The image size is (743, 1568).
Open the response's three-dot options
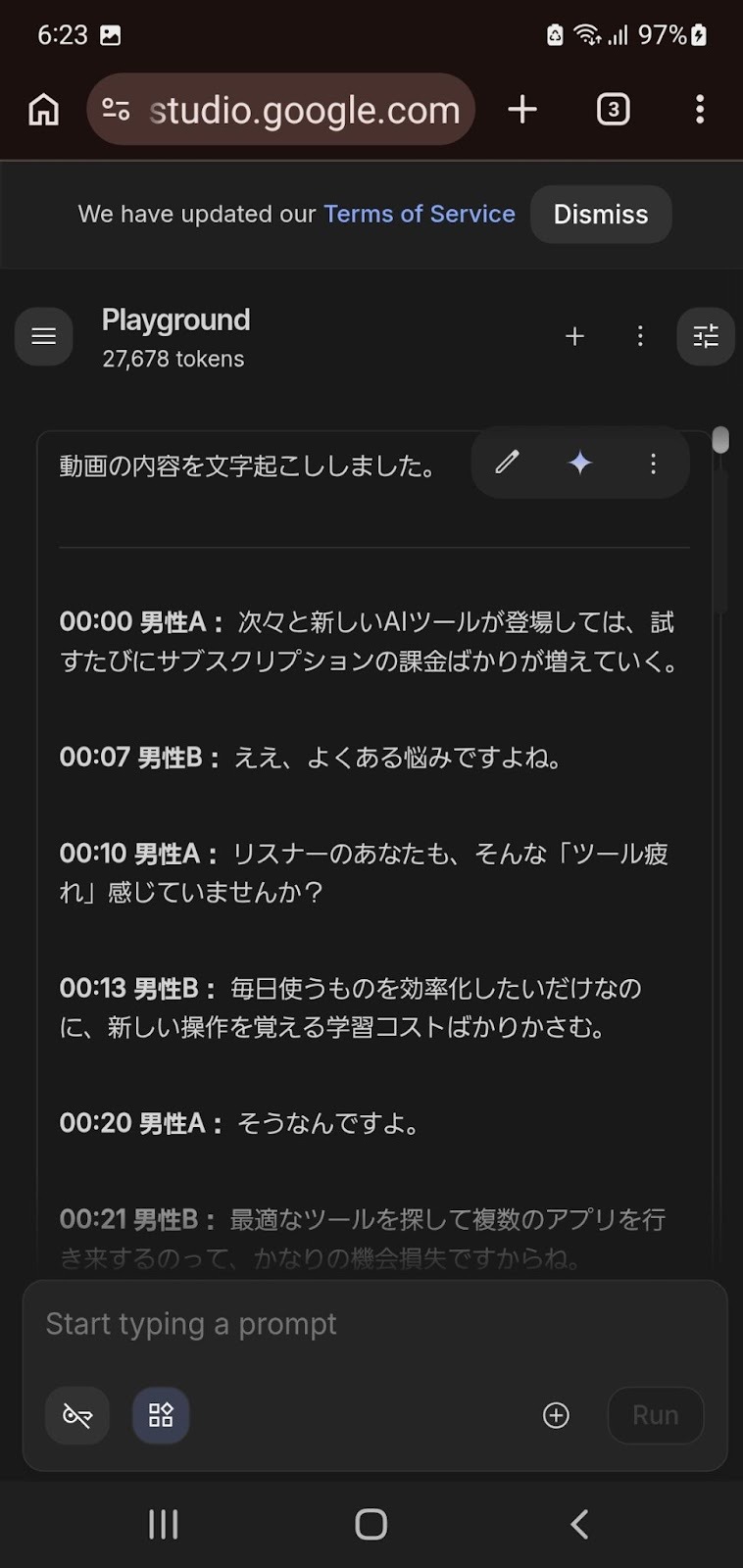pyautogui.click(x=653, y=463)
